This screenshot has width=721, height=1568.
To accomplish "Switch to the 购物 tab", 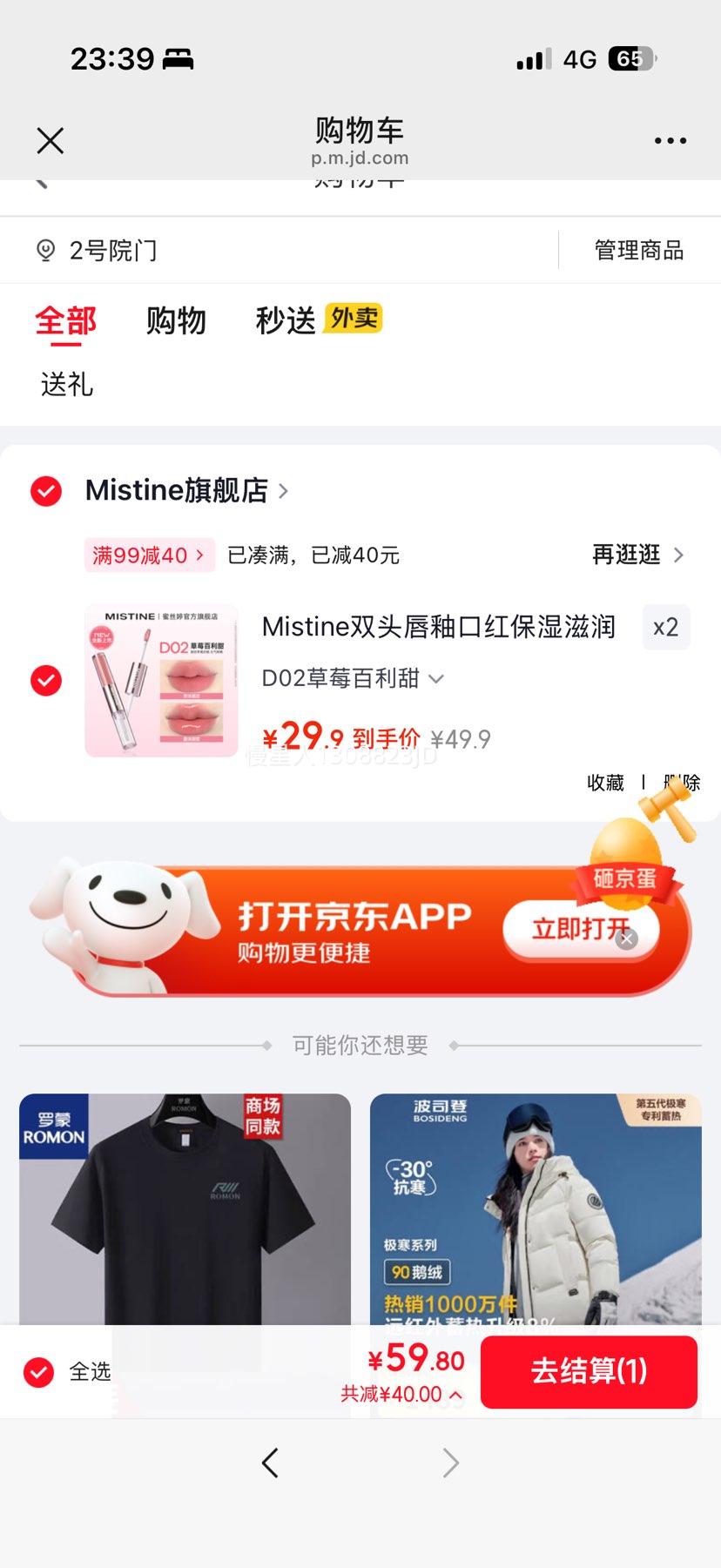I will point(176,320).
